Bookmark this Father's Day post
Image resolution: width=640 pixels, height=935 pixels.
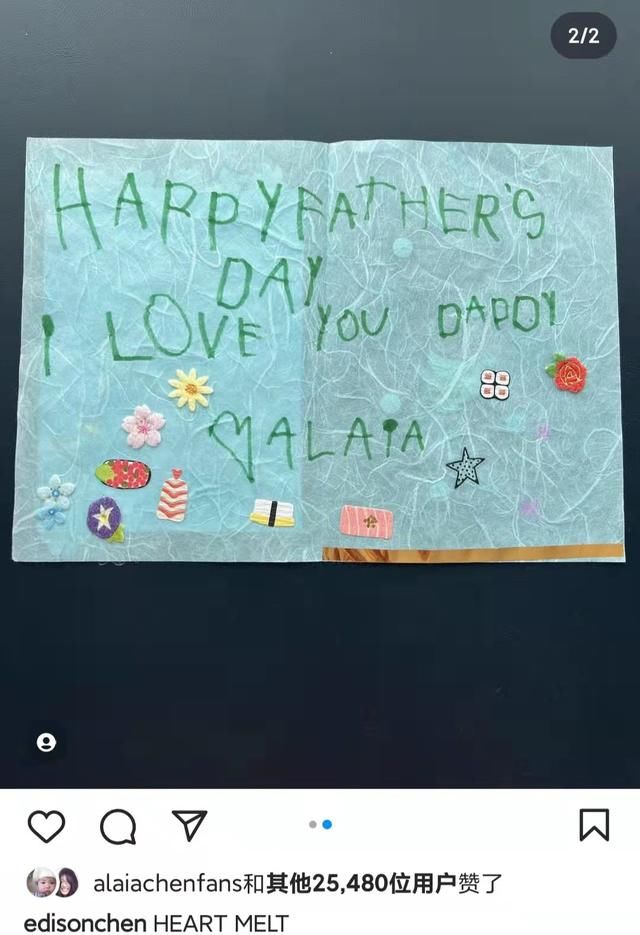pos(594,825)
